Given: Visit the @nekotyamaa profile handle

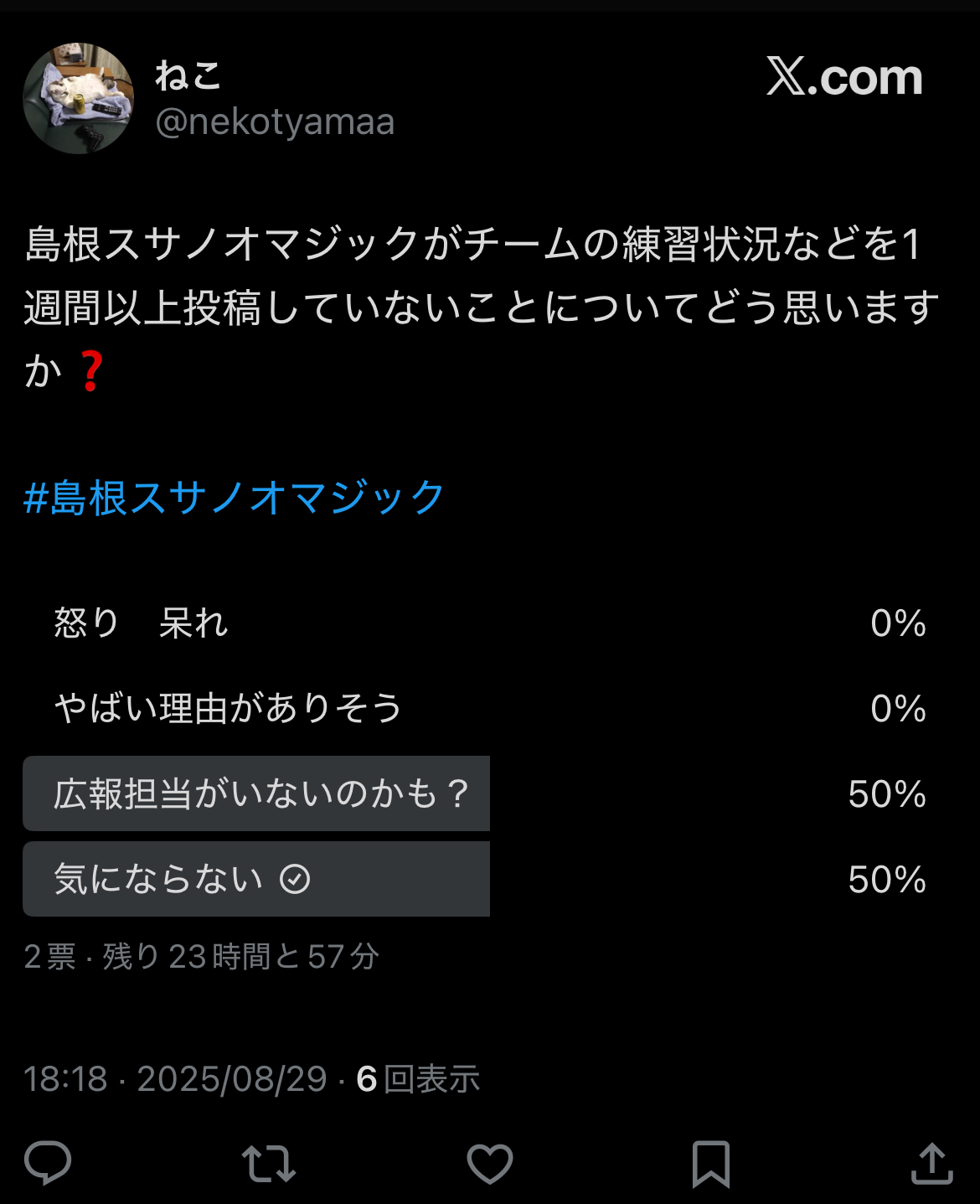Looking at the screenshot, I should coord(275,122).
